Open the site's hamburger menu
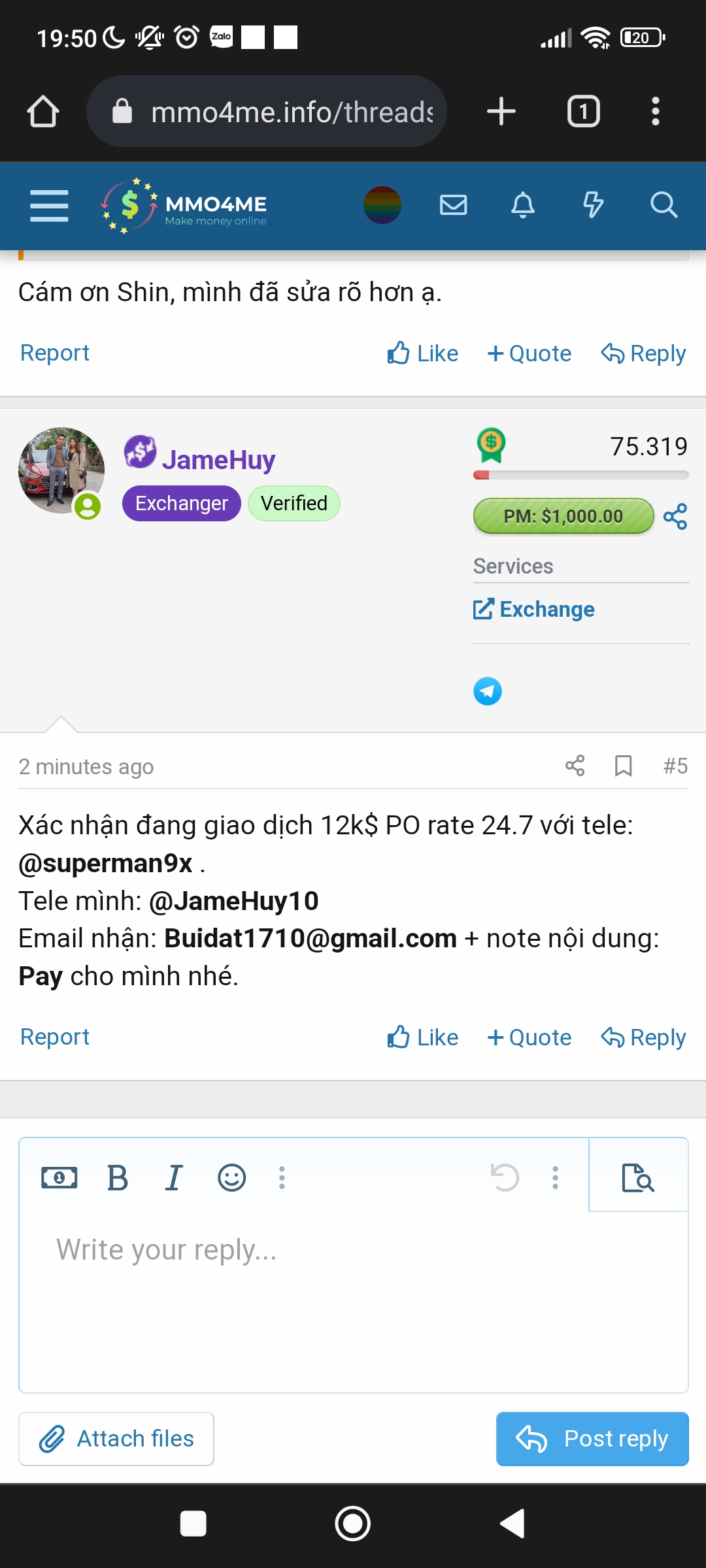The height and width of the screenshot is (1568, 706). coord(49,206)
